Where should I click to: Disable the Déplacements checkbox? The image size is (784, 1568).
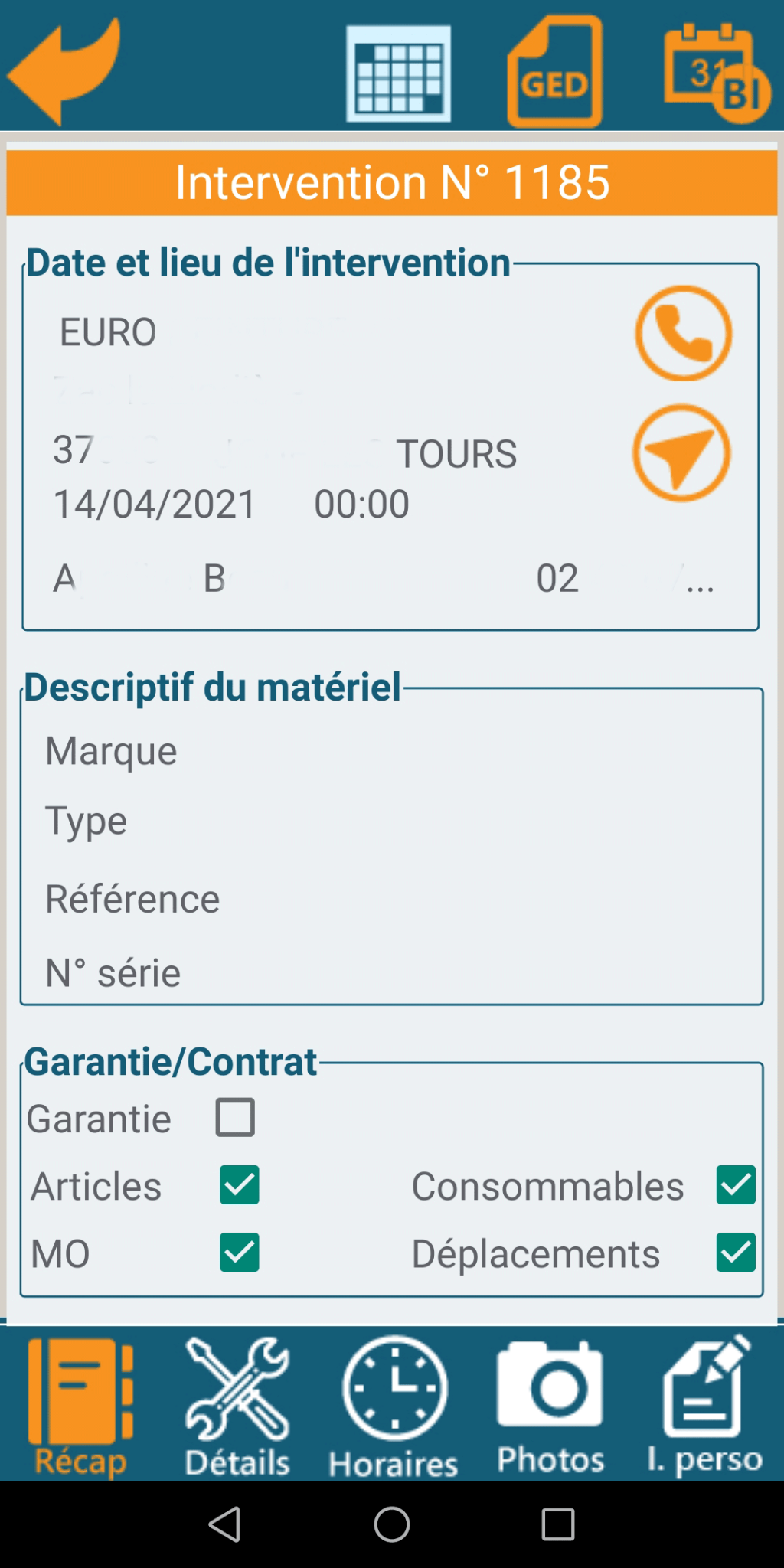tap(737, 1253)
